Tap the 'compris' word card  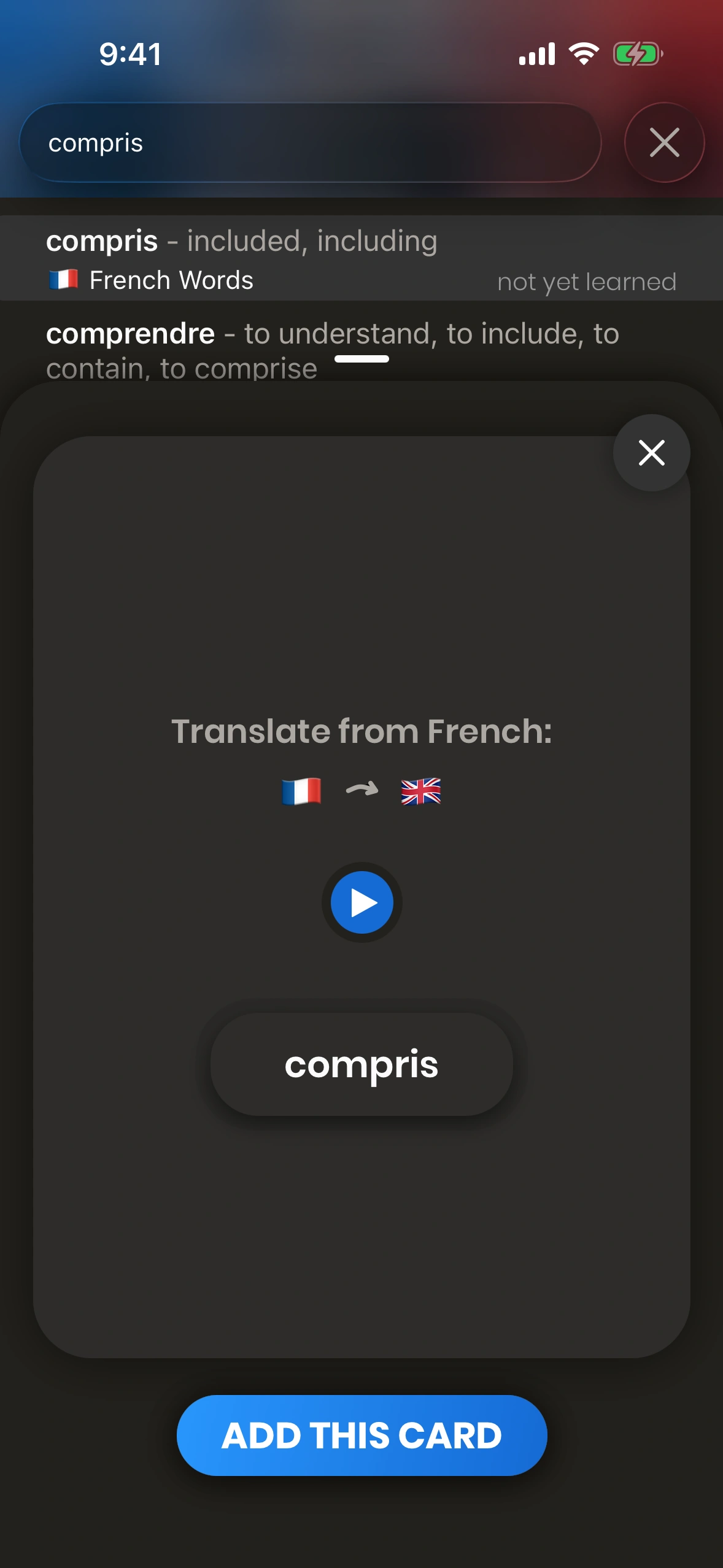coord(361,1064)
